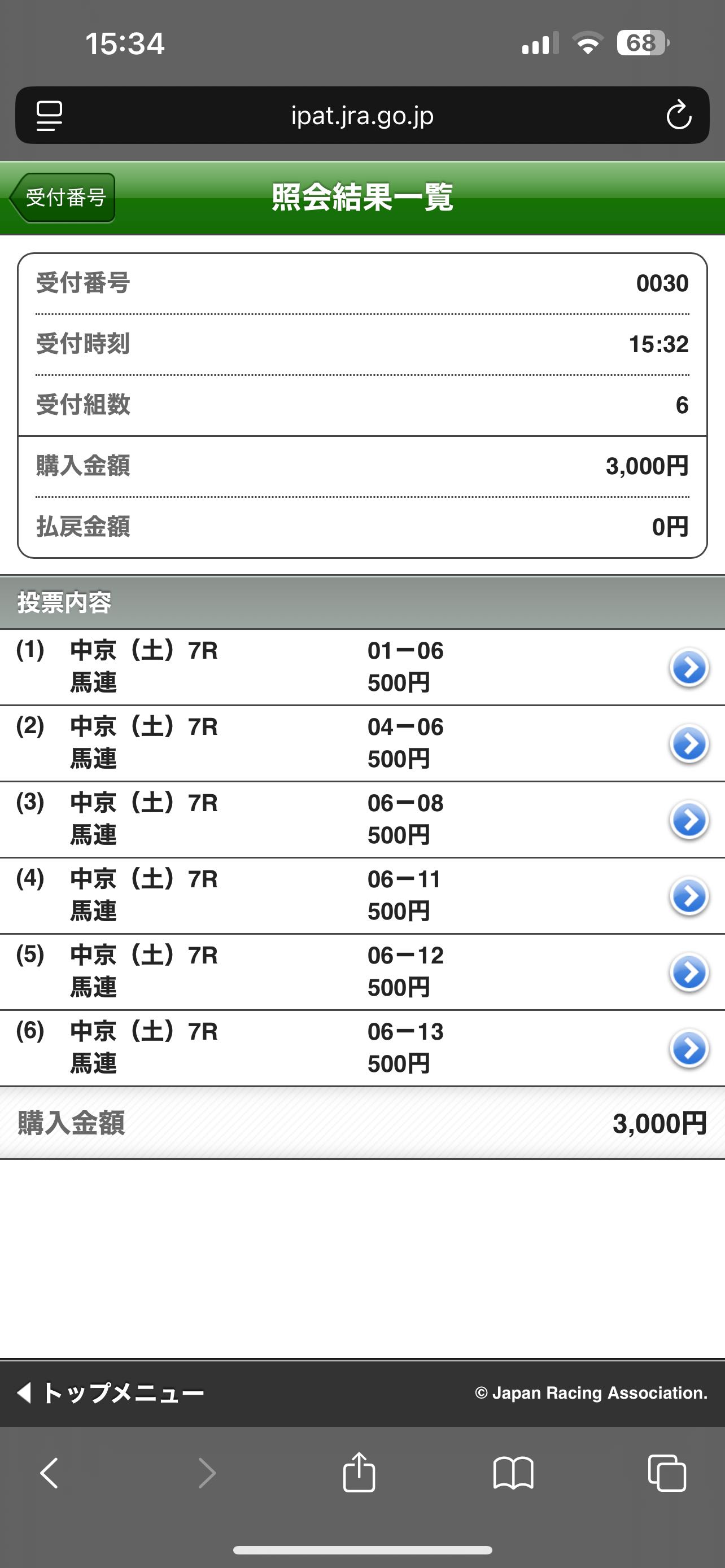Return to トップメニュー
Image resolution: width=725 pixels, height=1568 pixels.
111,1392
